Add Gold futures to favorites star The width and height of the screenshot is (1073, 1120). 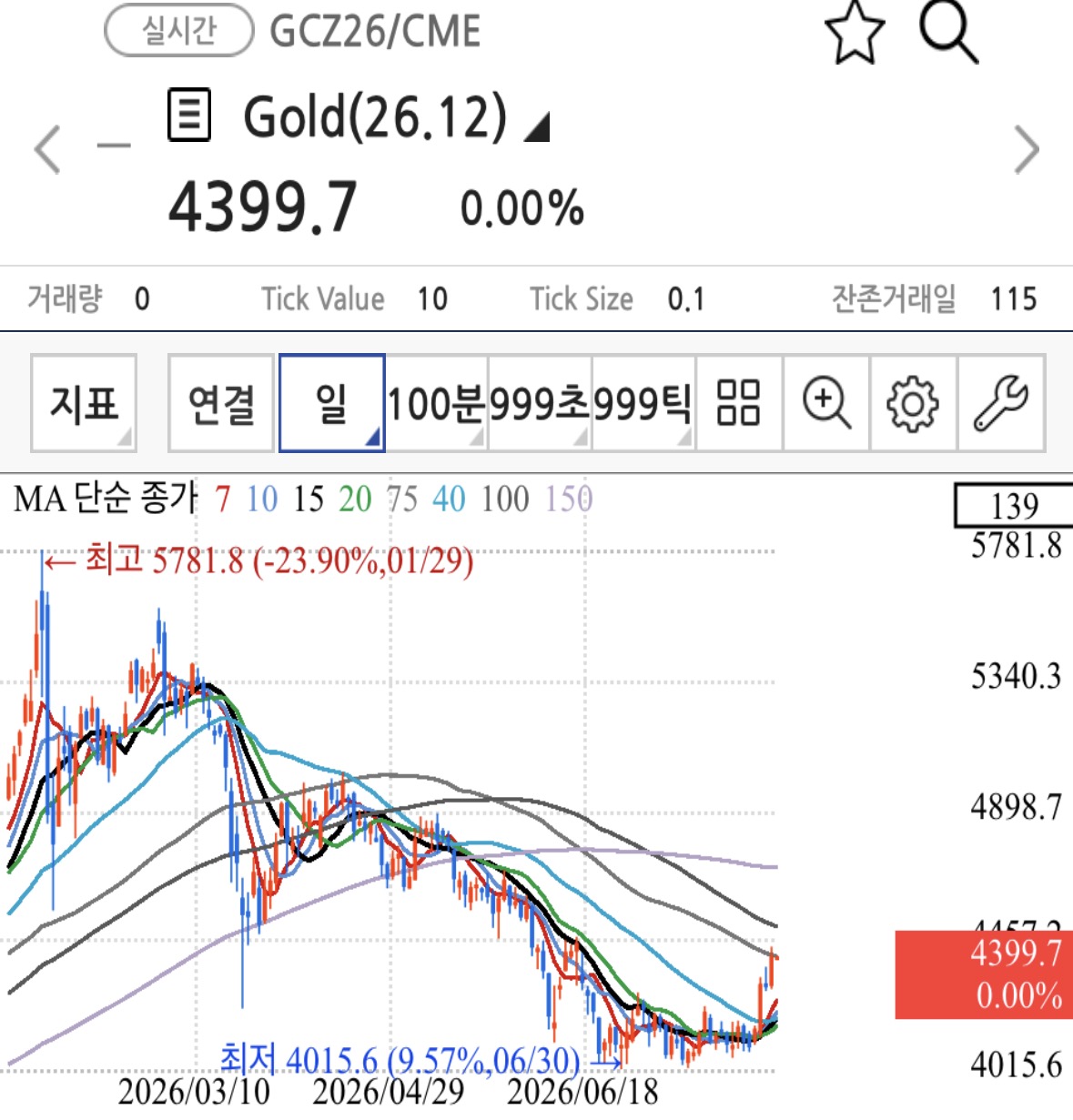point(855,33)
